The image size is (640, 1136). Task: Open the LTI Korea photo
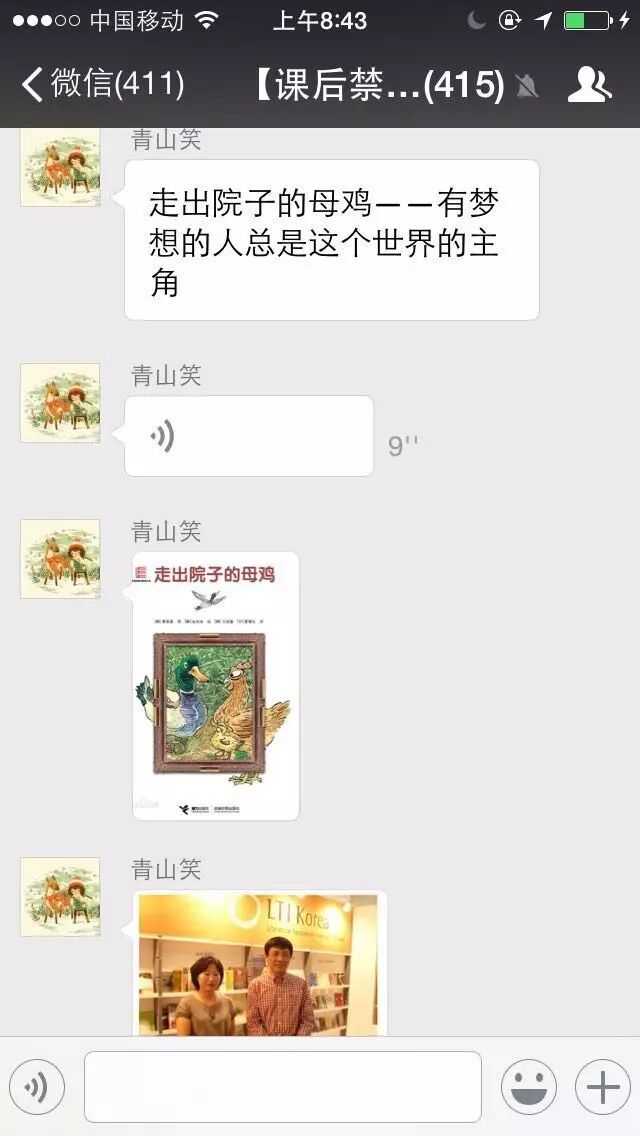pyautogui.click(x=258, y=964)
